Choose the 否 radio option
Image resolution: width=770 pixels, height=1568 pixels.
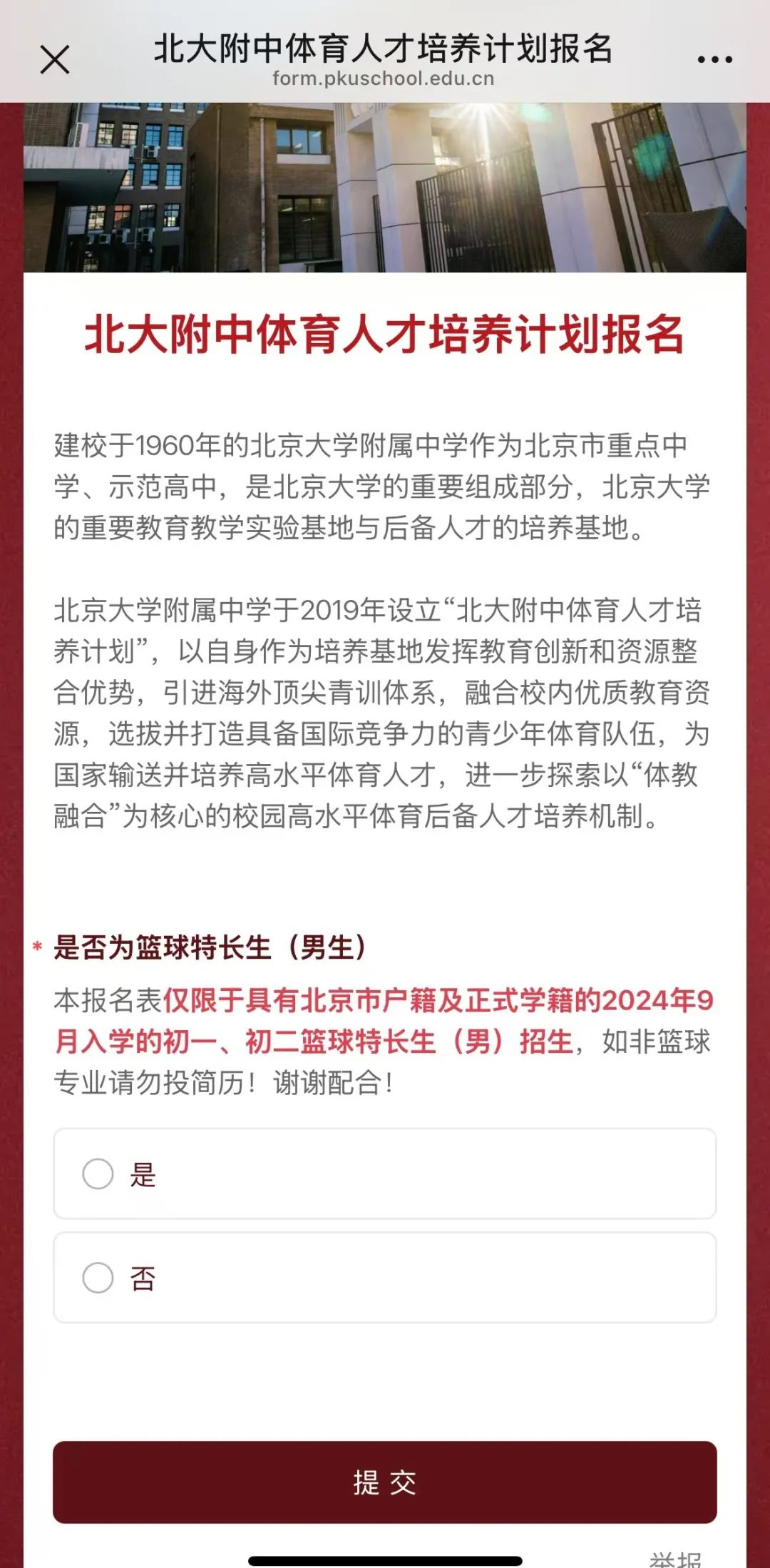[98, 1278]
